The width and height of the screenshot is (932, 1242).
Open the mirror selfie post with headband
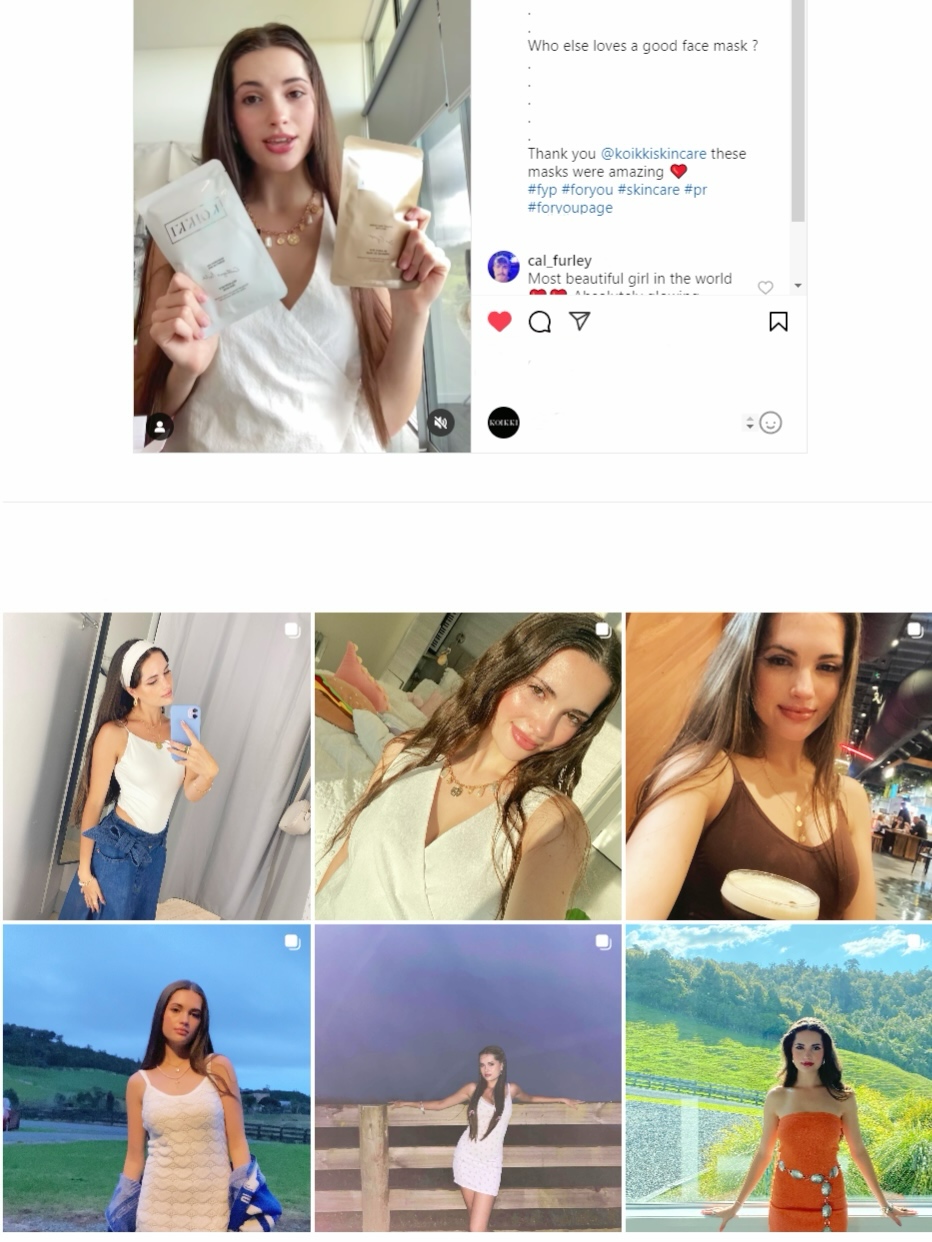pos(157,766)
